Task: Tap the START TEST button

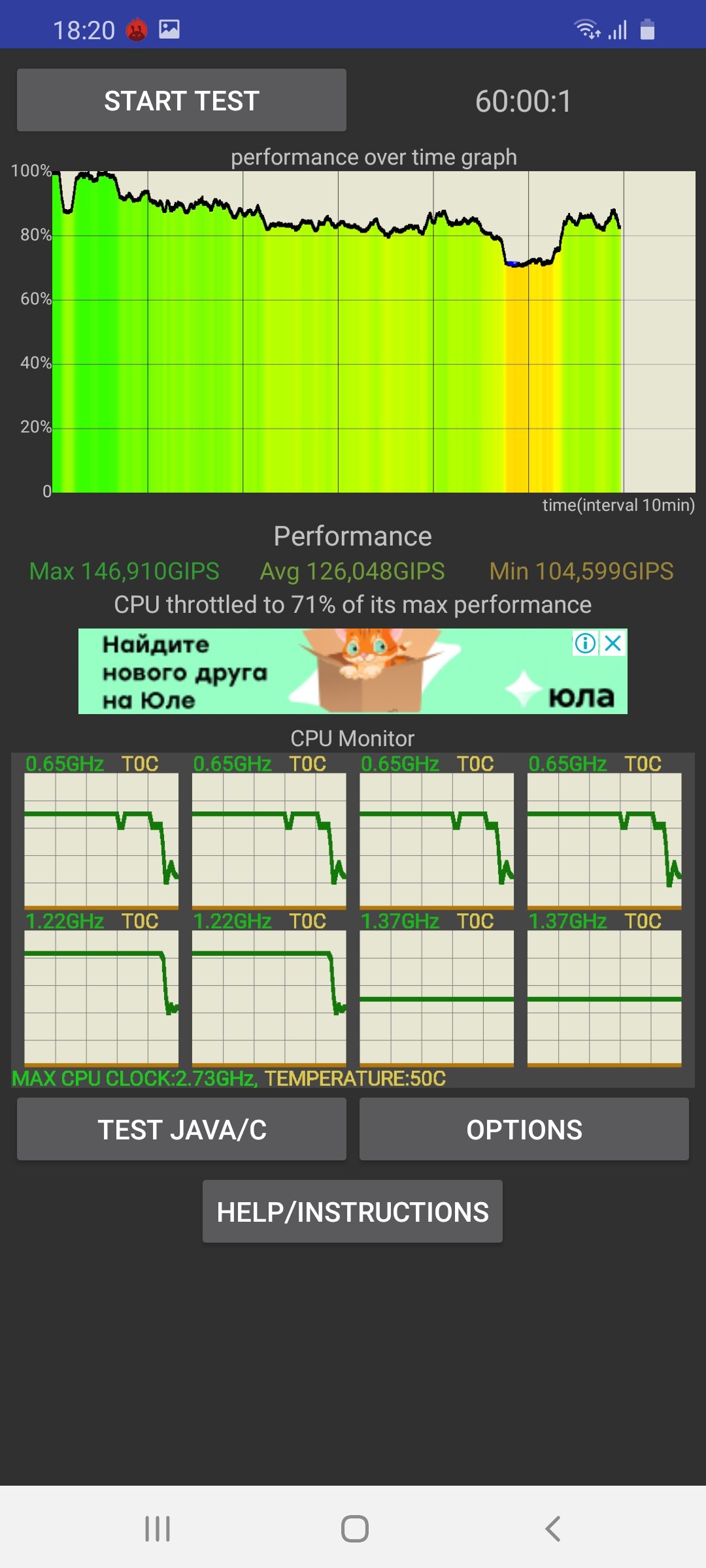Action: 182,101
